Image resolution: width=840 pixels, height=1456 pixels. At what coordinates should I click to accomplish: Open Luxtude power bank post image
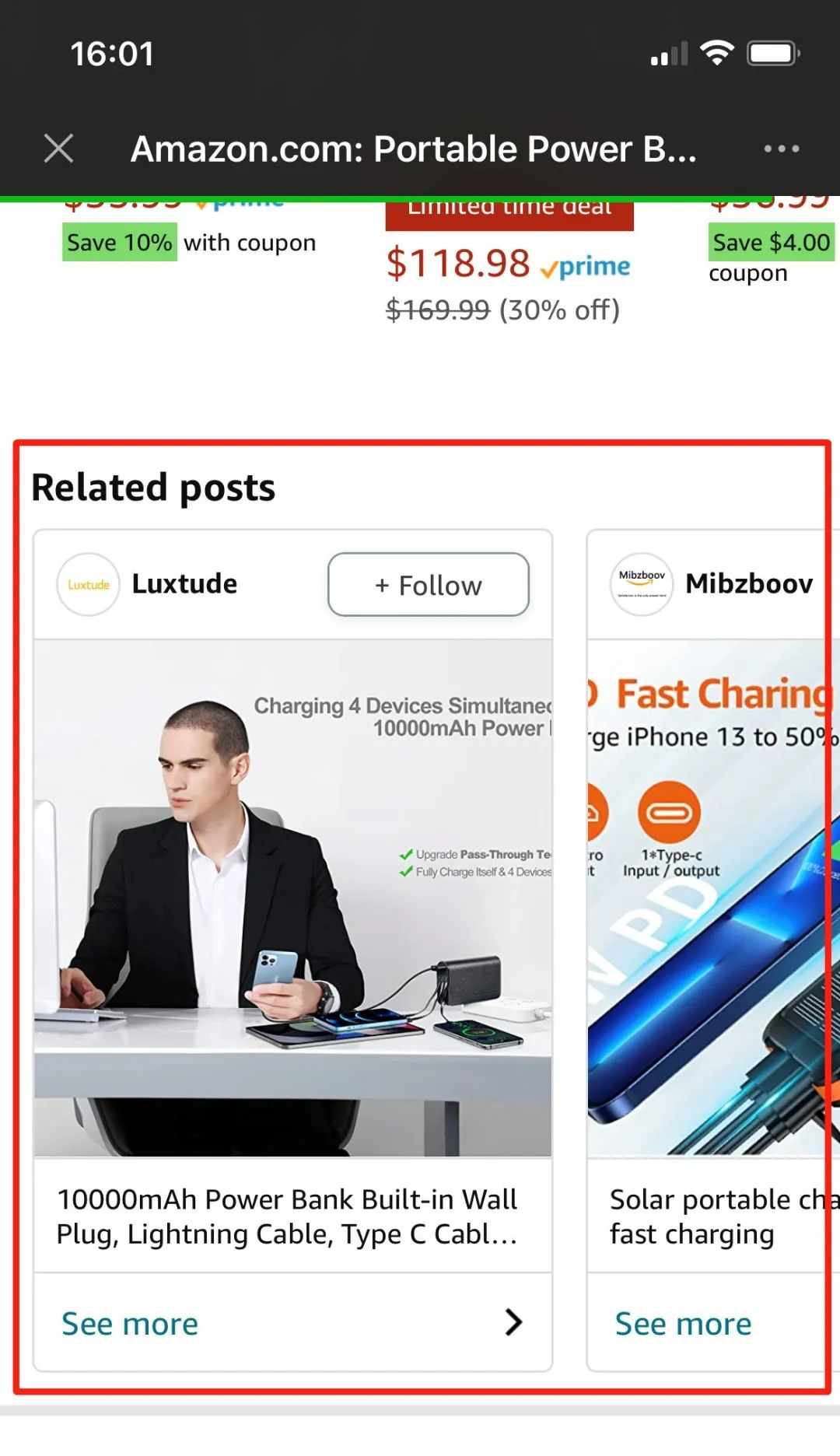point(293,898)
